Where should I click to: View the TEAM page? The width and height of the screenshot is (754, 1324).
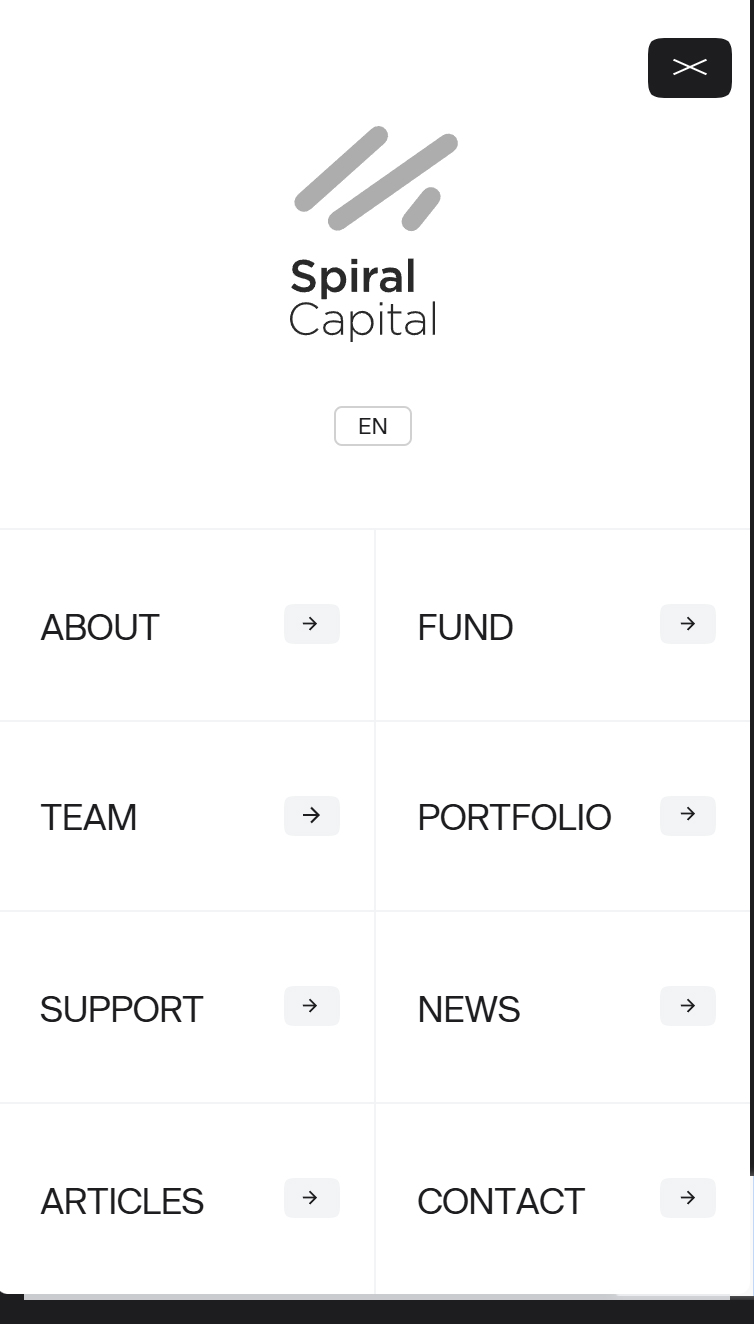click(89, 818)
